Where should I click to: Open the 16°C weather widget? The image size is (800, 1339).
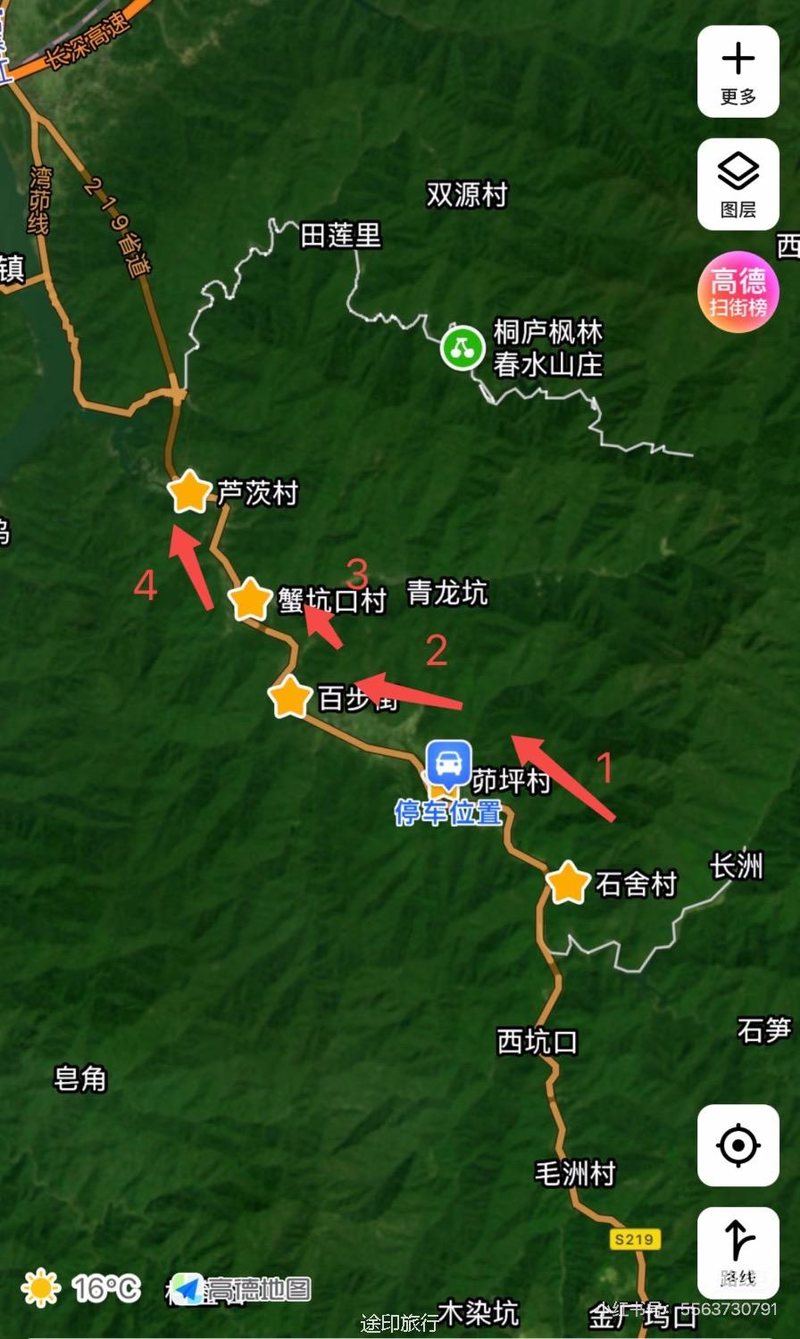coord(82,1287)
